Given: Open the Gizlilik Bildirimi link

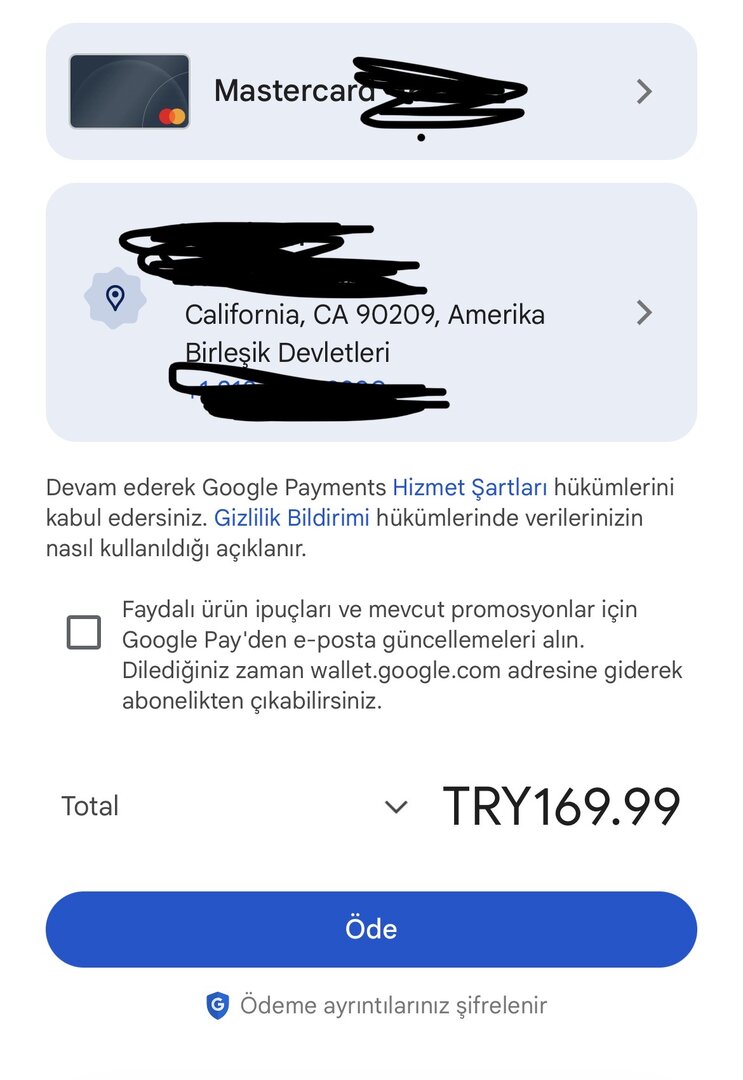Looking at the screenshot, I should [x=292, y=518].
